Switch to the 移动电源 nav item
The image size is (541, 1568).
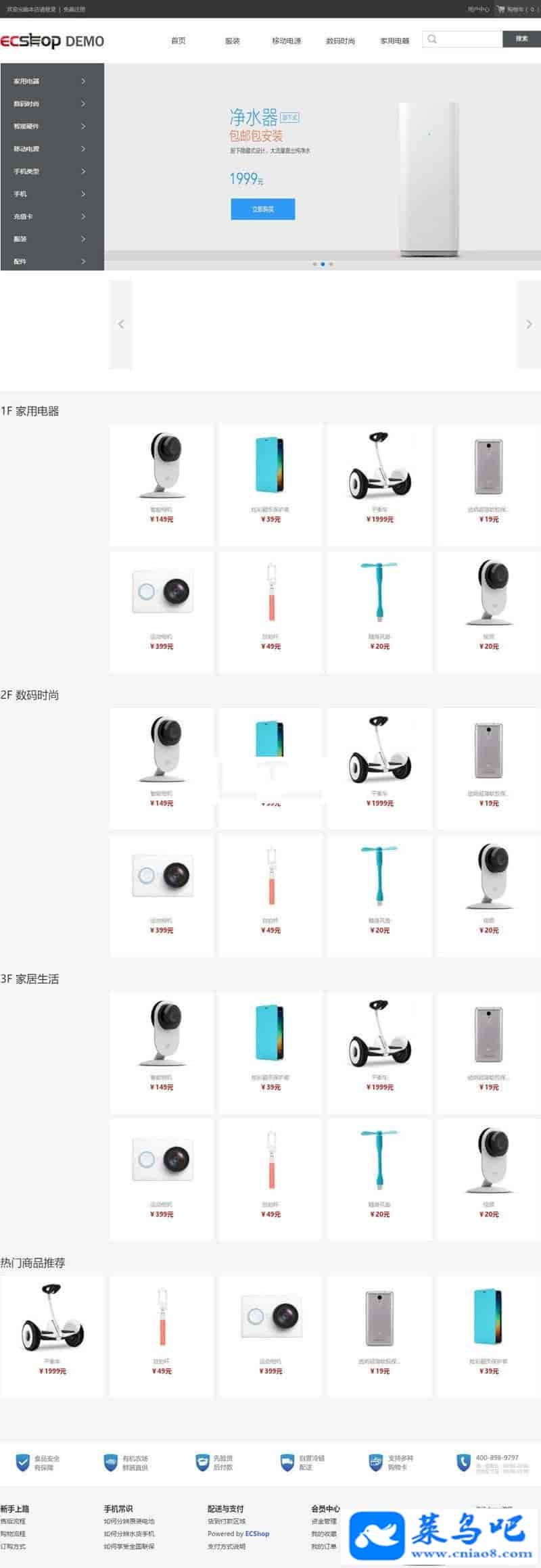pos(287,41)
